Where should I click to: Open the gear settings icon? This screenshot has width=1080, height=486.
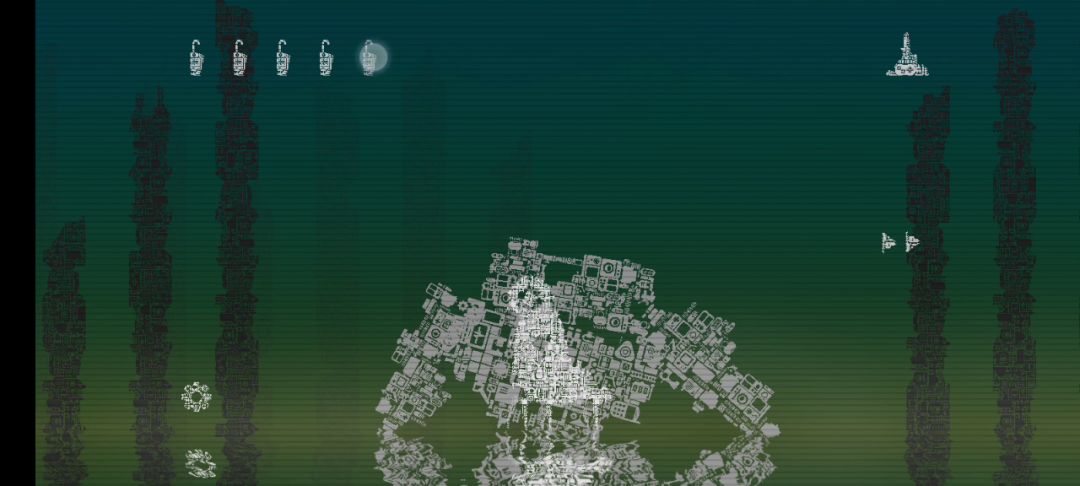coord(197,397)
